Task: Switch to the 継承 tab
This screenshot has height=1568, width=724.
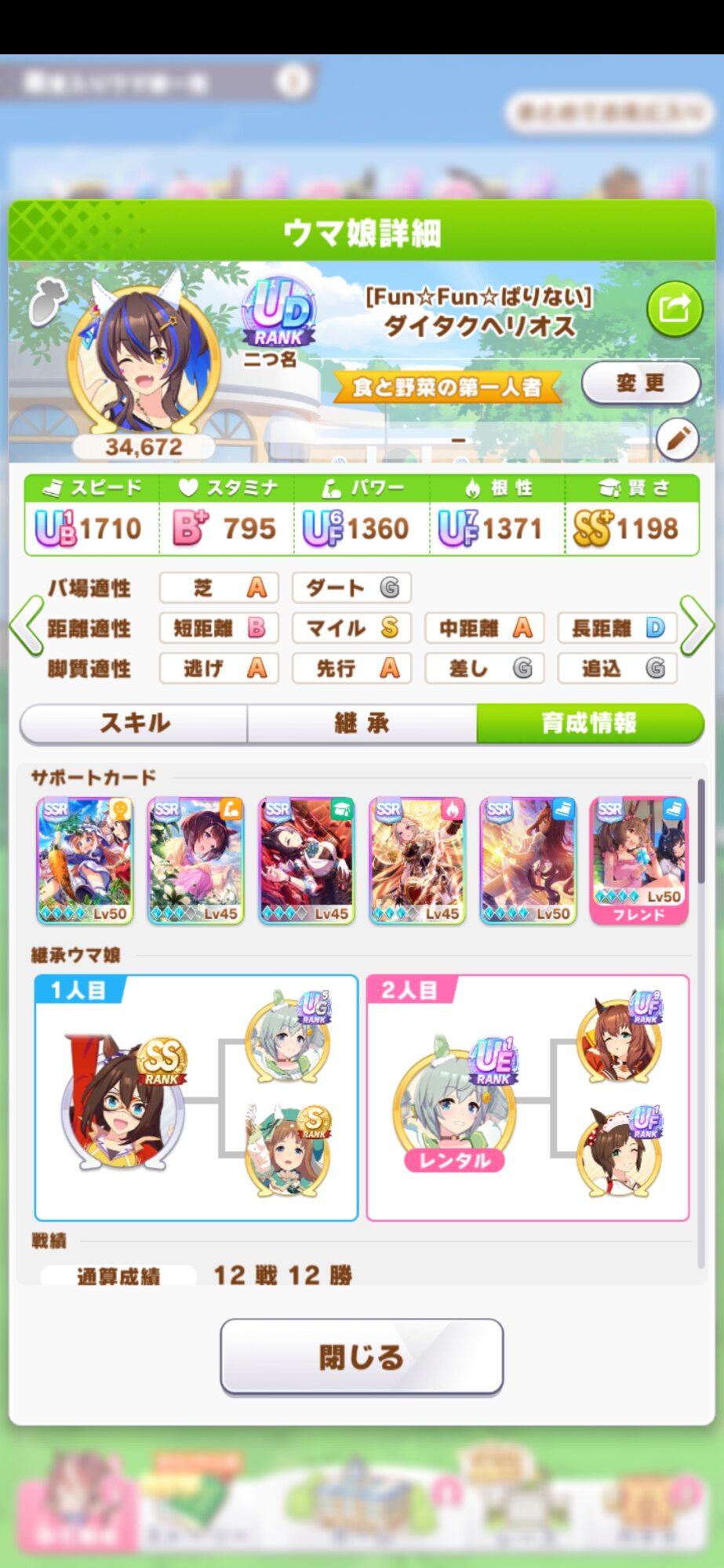Action: pos(362,723)
